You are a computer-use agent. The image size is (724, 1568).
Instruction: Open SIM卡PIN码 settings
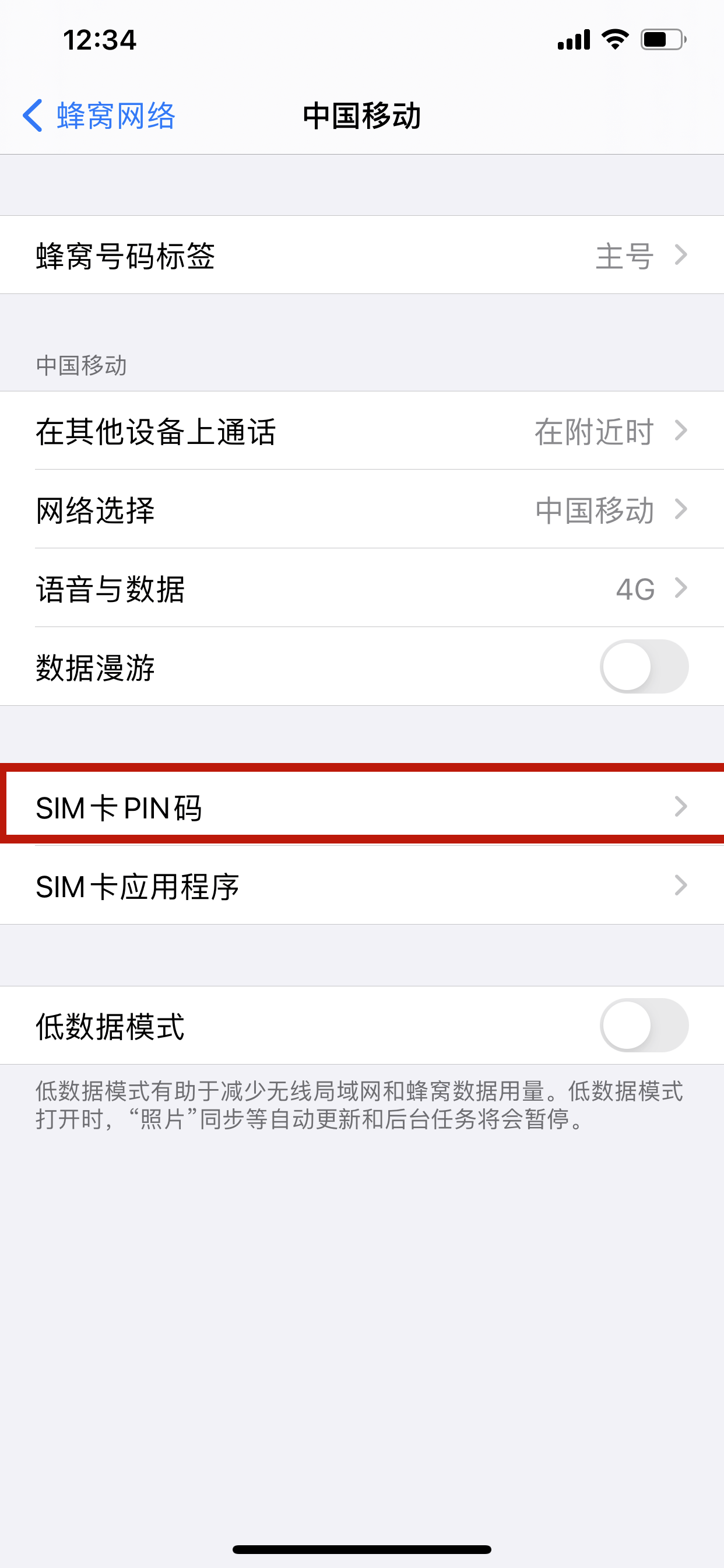pos(361,807)
